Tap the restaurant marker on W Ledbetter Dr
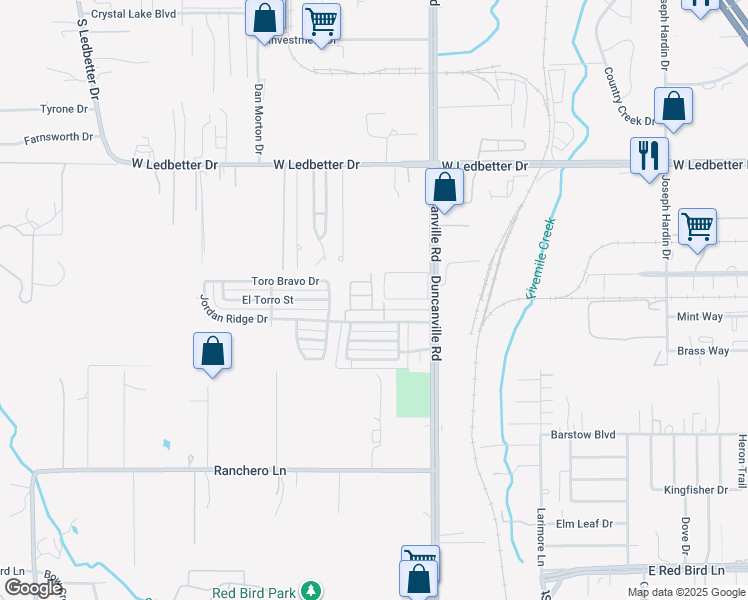748x600 pixels. (x=649, y=155)
